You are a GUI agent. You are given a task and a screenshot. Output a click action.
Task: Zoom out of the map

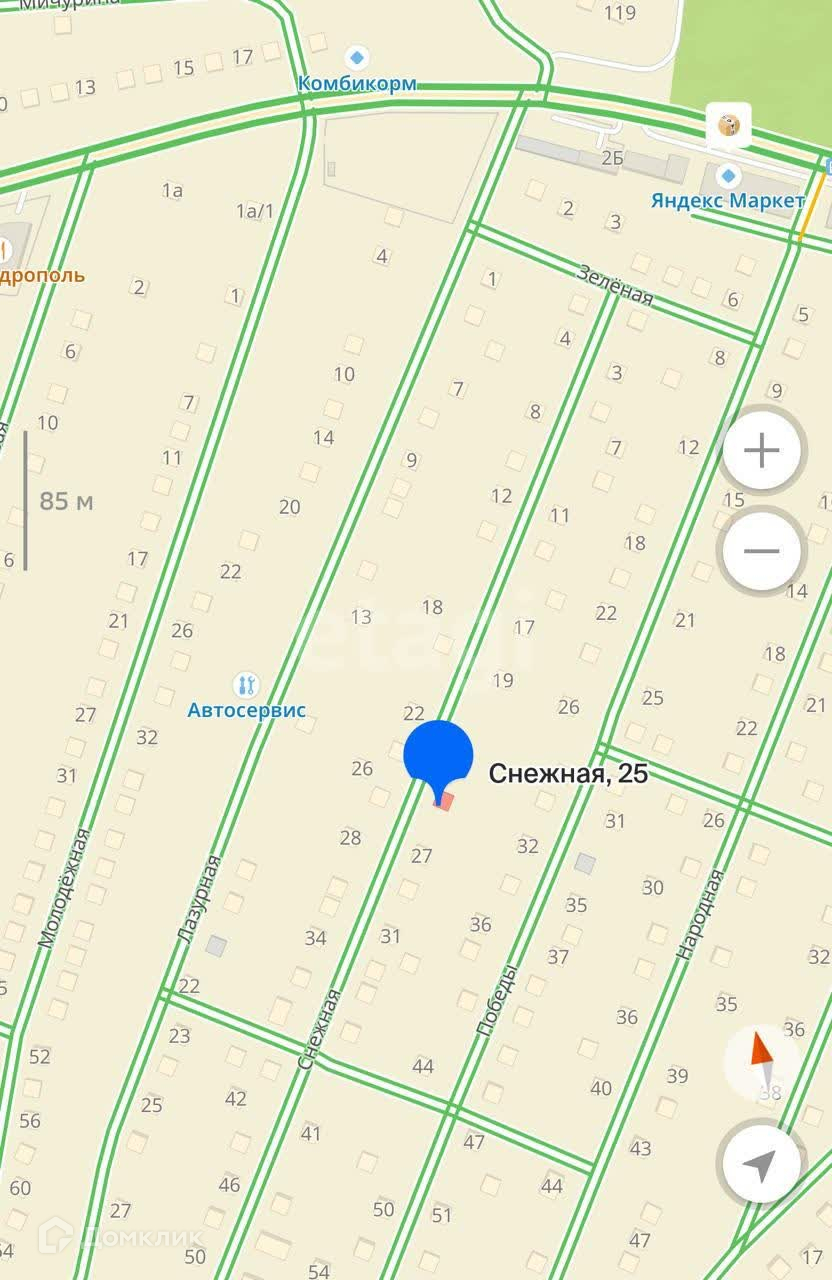[x=762, y=551]
